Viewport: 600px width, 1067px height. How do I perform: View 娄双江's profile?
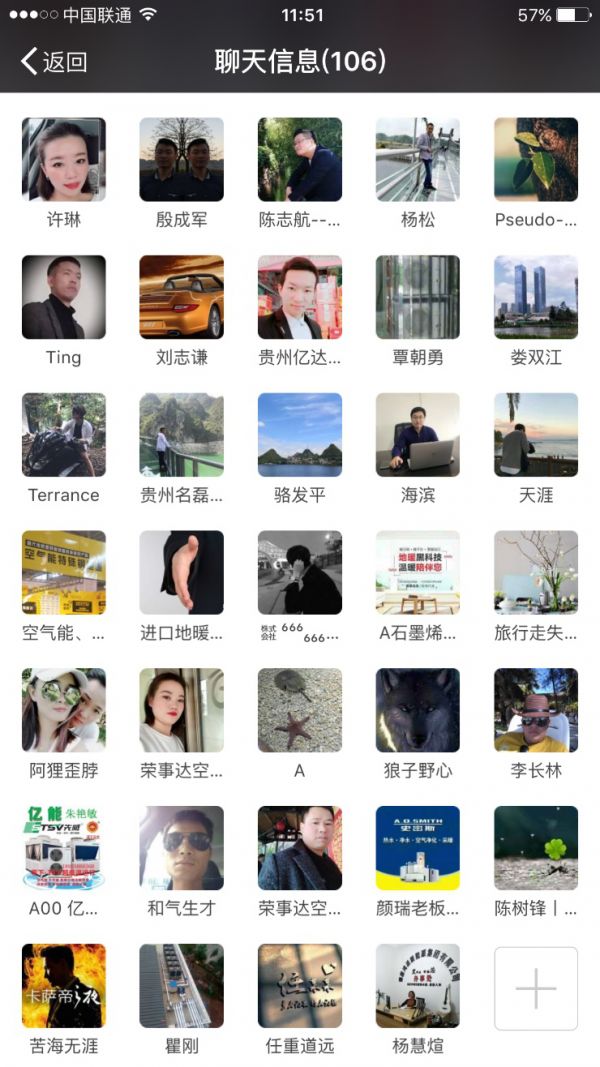click(x=536, y=297)
